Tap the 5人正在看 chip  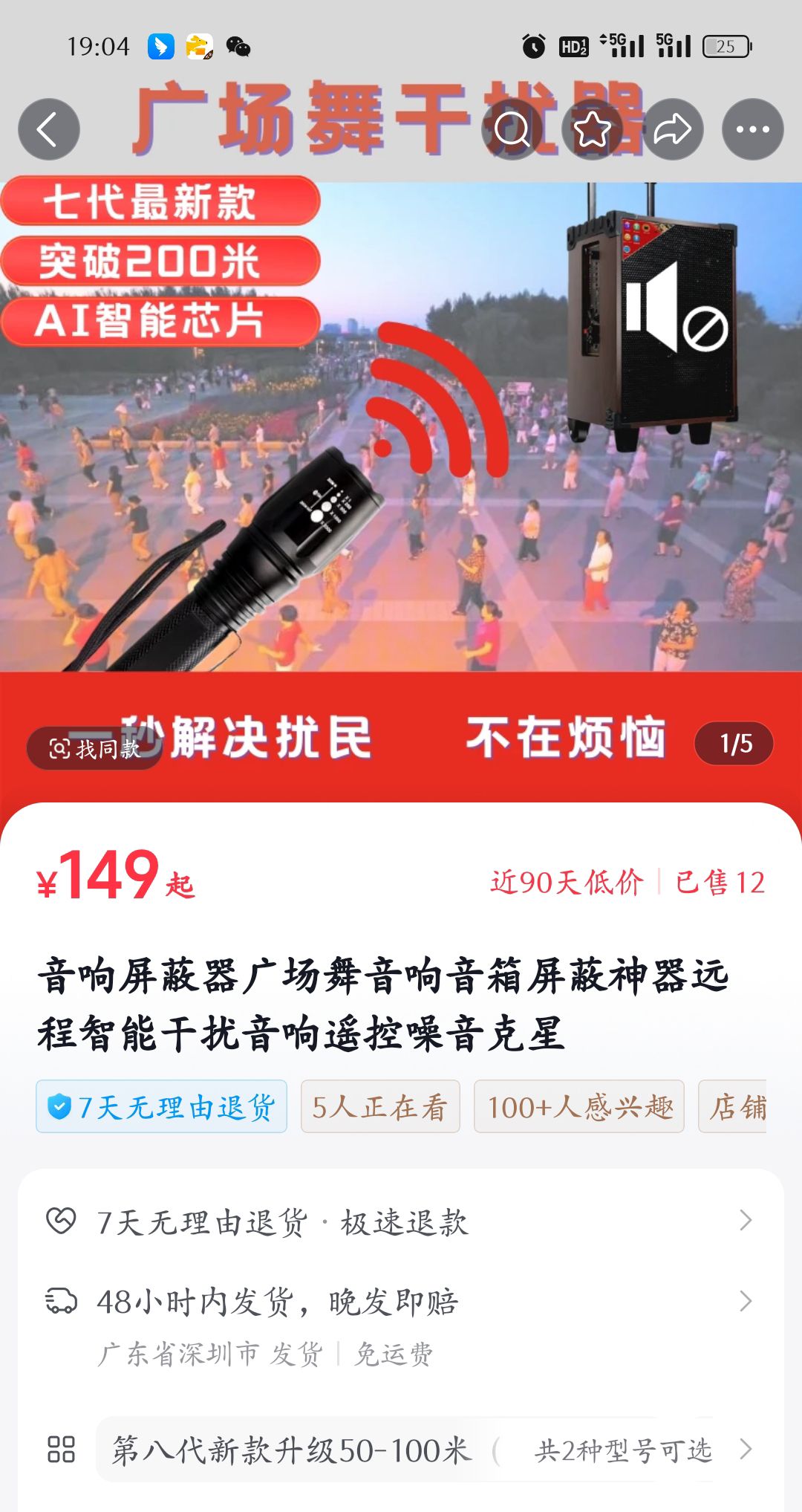[380, 1106]
